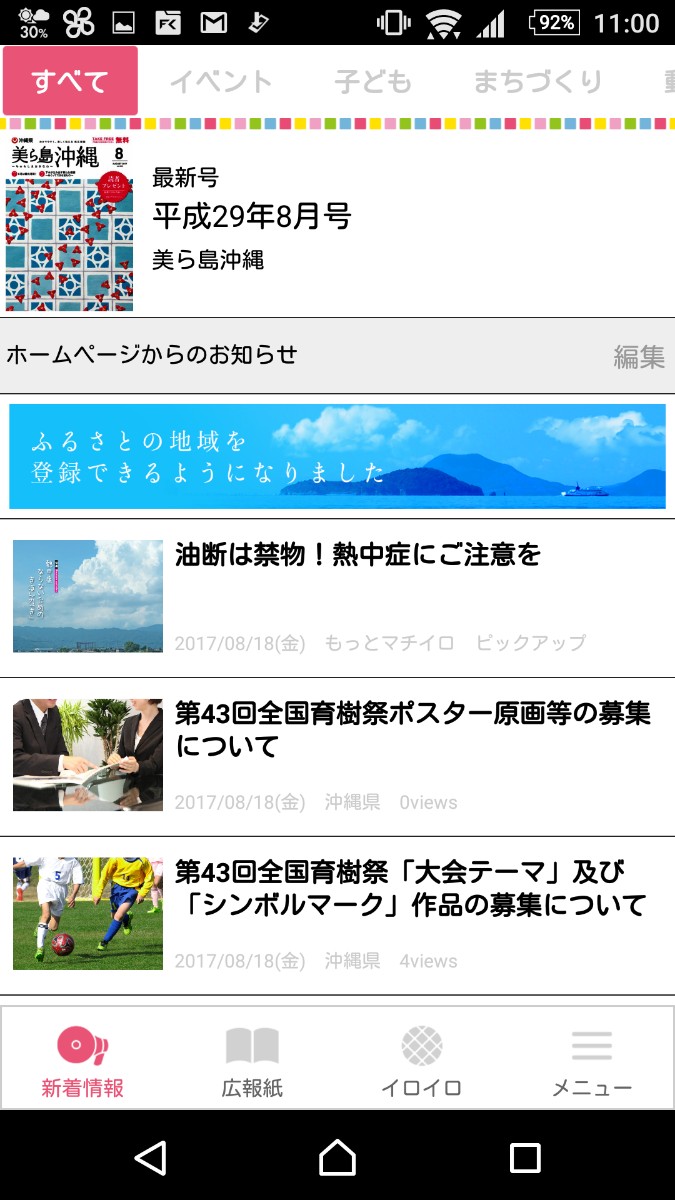This screenshot has width=675, height=1200.
Task: Switch to the 広報紙 tab
Action: click(x=252, y=1060)
